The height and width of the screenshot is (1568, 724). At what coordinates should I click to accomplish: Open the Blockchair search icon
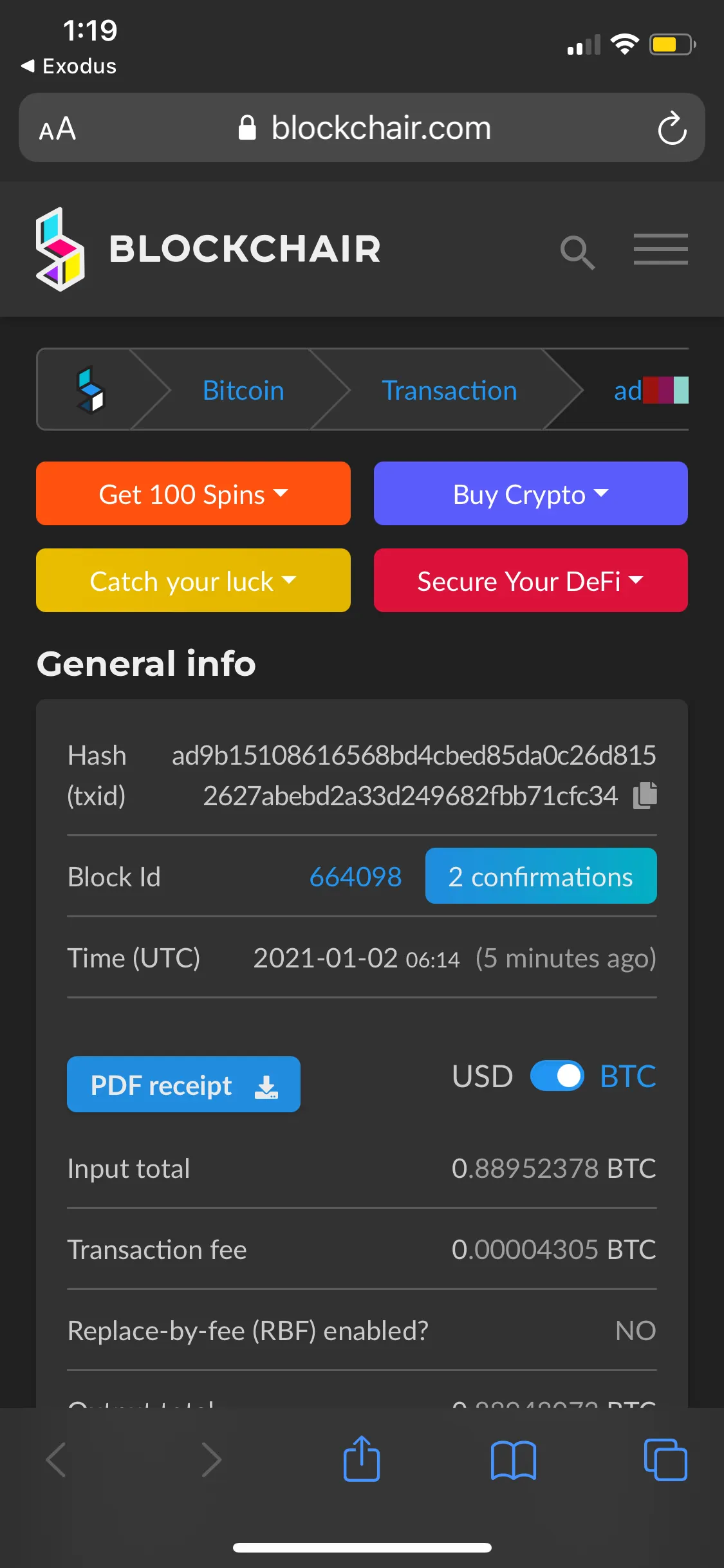click(577, 252)
